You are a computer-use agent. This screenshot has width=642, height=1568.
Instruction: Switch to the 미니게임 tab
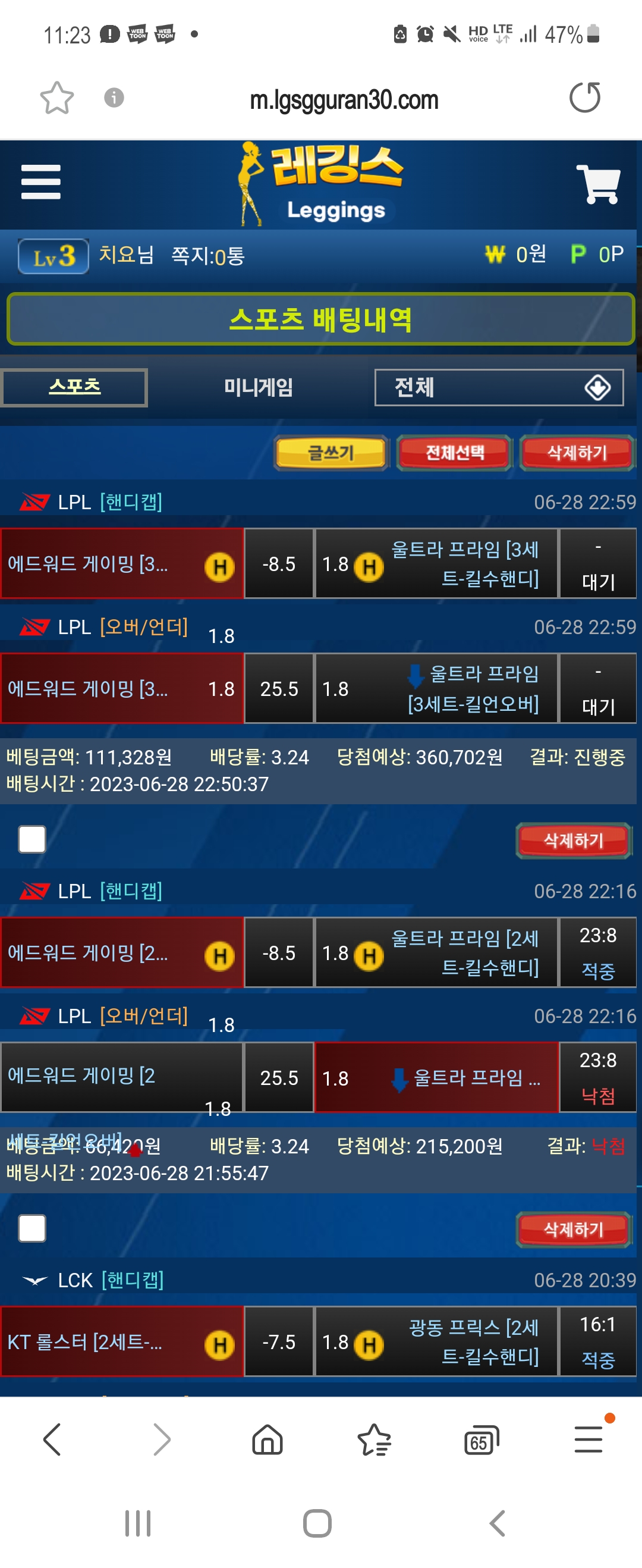tap(258, 387)
